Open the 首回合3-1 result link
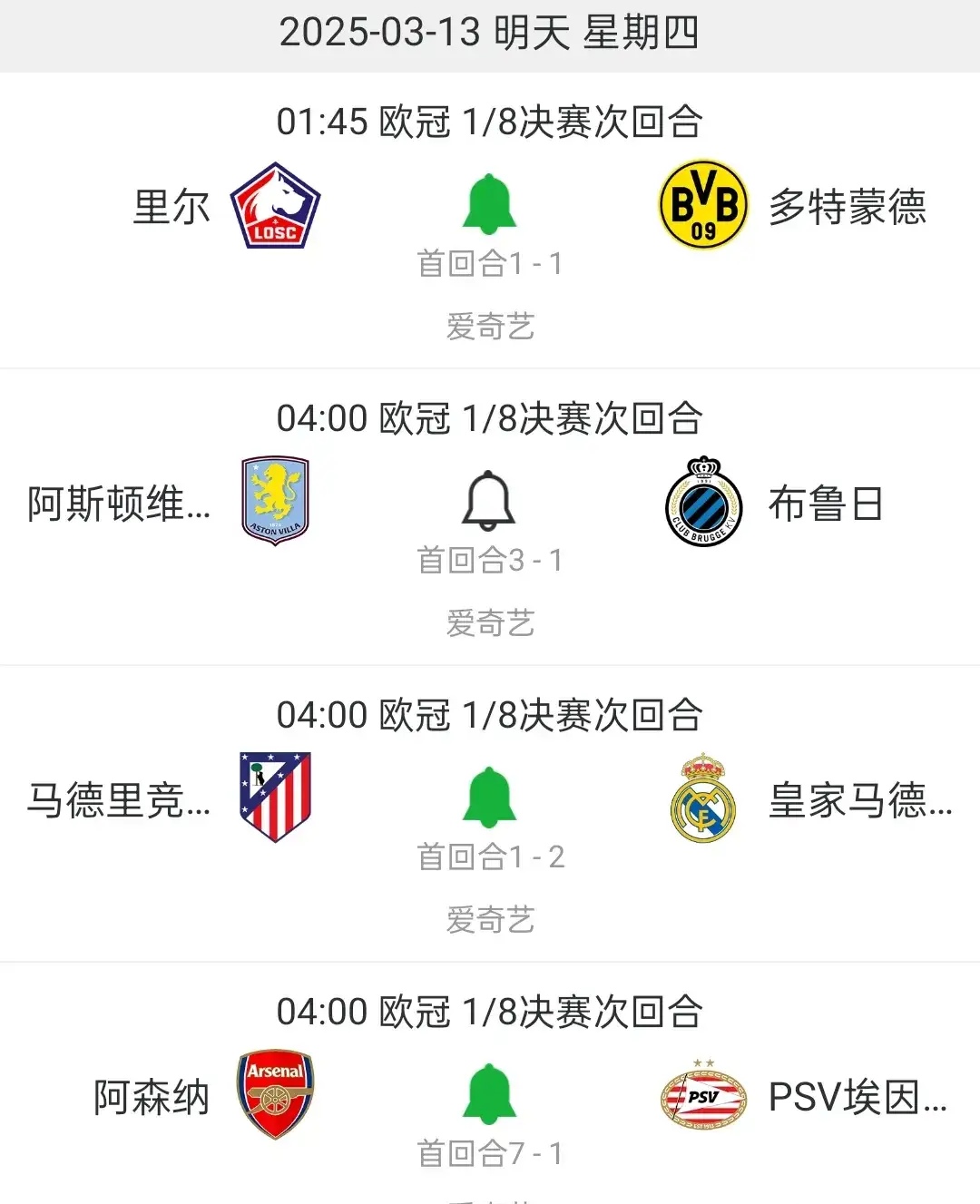The image size is (980, 1204). [490, 561]
